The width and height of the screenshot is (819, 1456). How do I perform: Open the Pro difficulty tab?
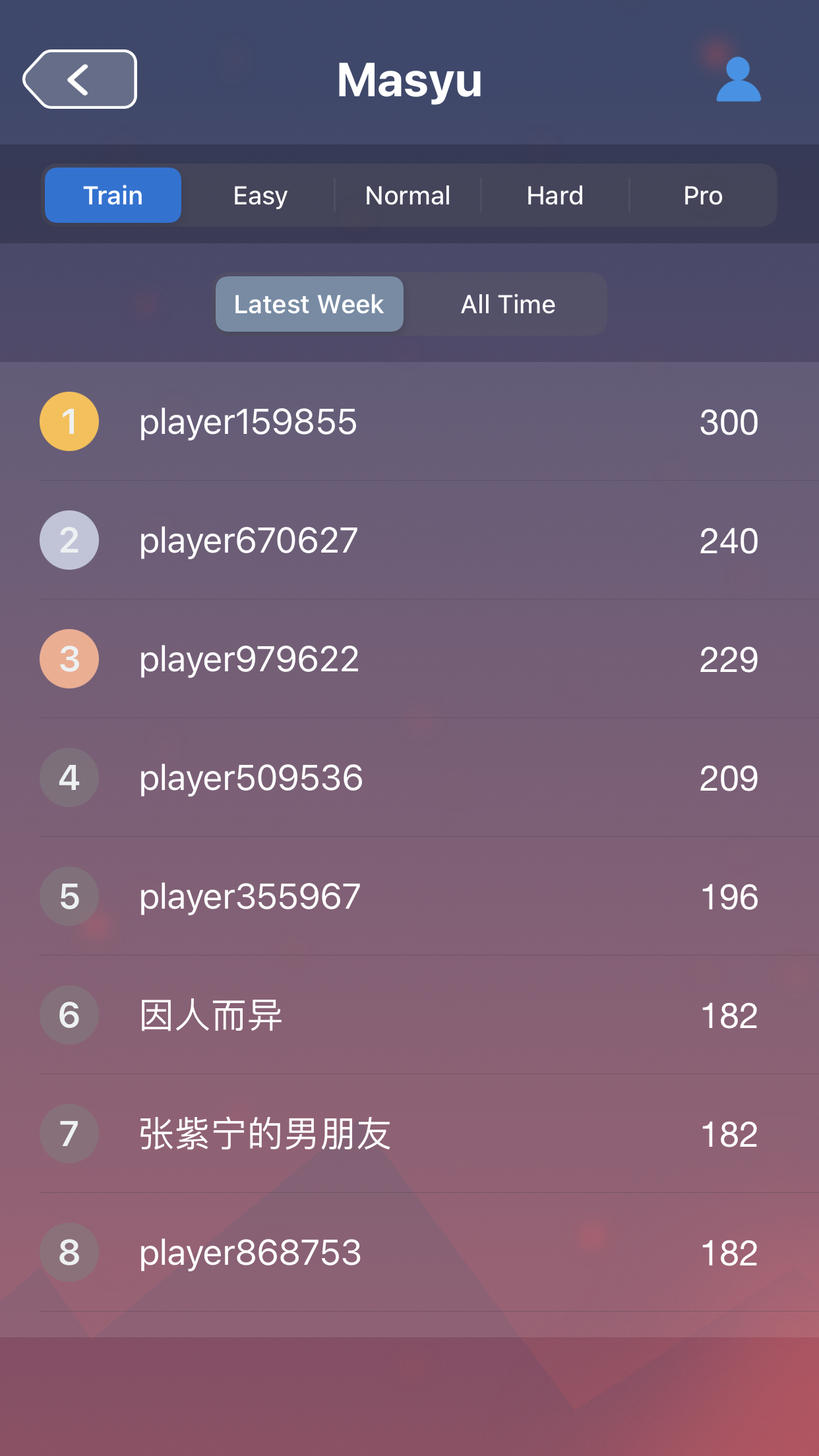pos(702,195)
